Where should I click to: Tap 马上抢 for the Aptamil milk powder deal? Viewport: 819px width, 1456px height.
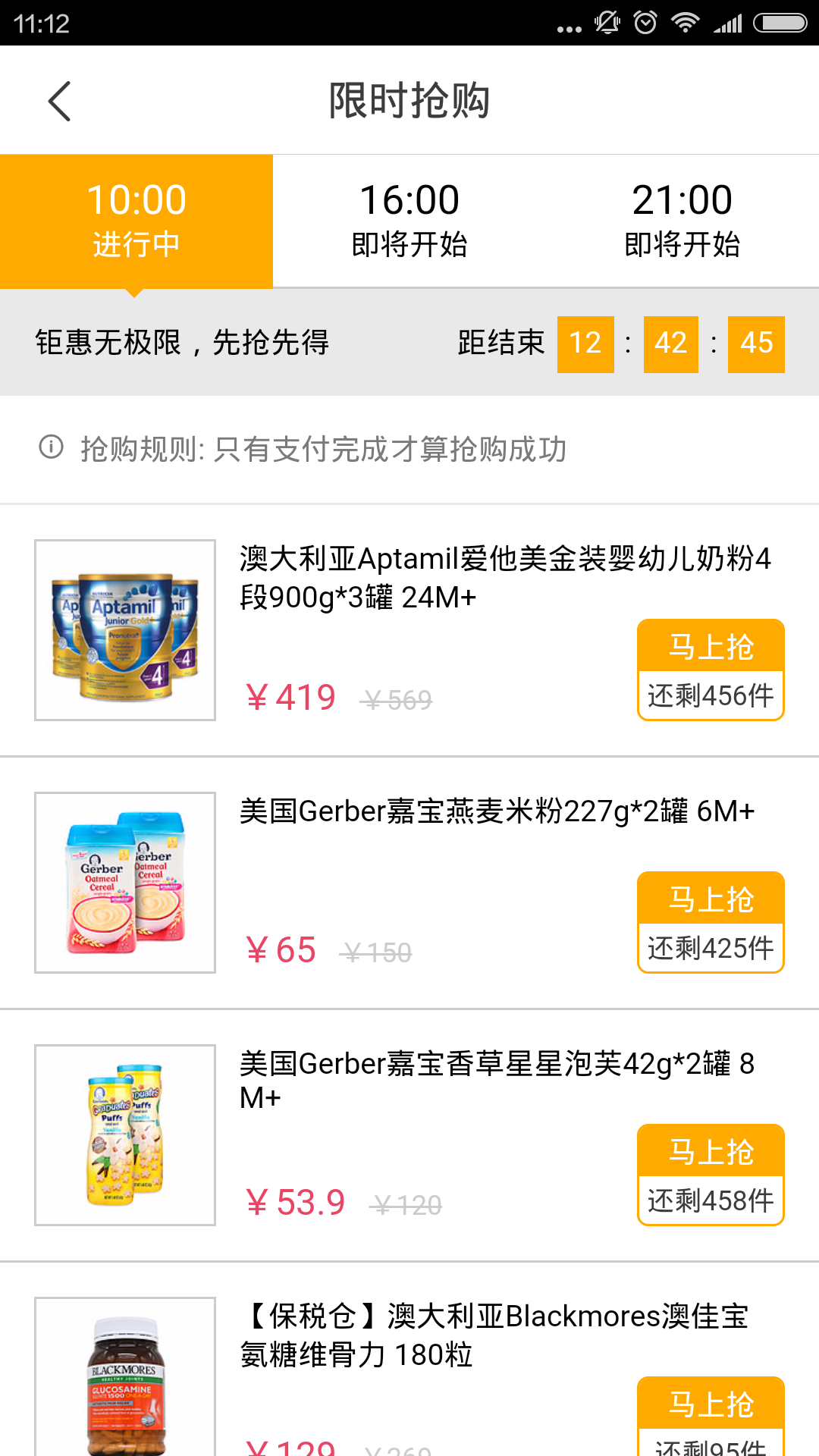point(710,645)
